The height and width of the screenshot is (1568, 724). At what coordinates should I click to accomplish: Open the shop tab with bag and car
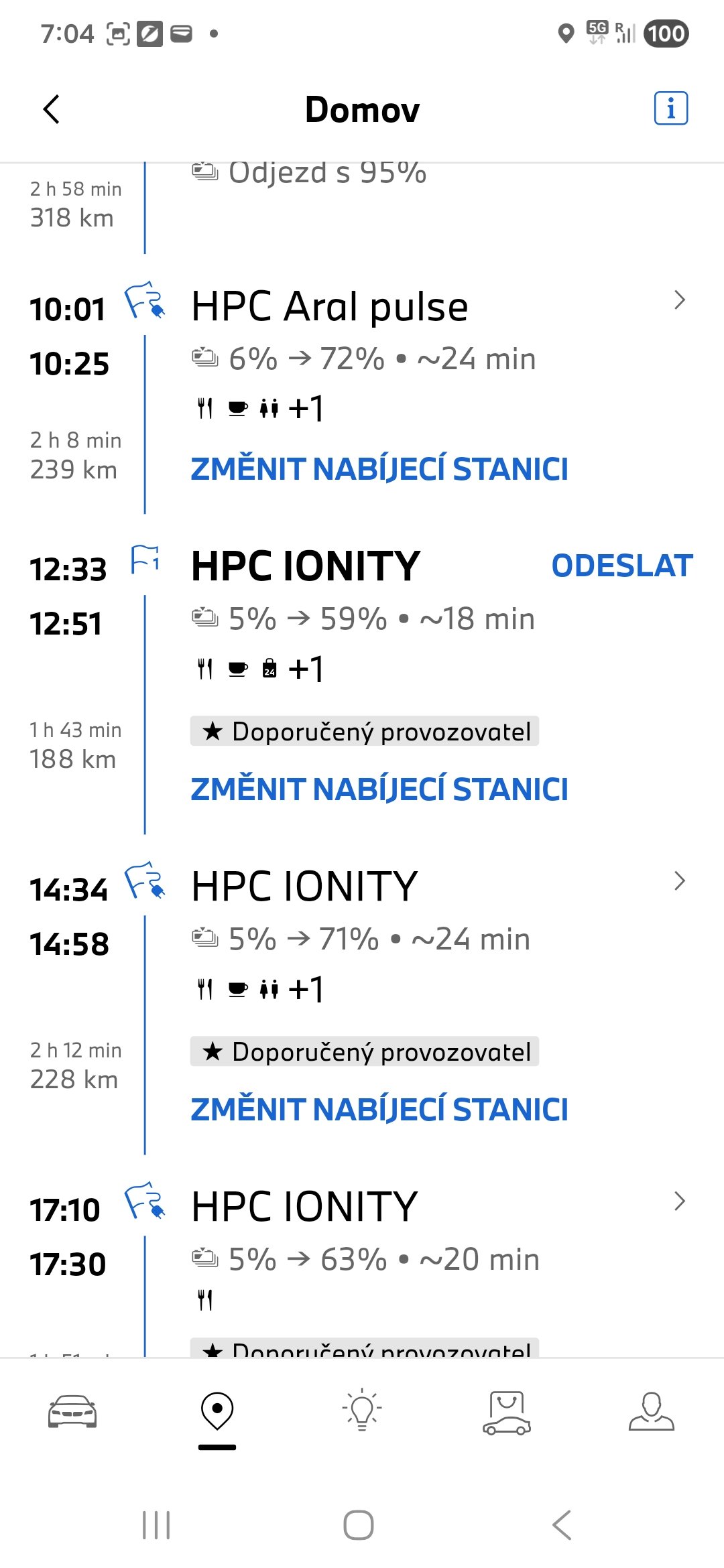click(507, 1411)
